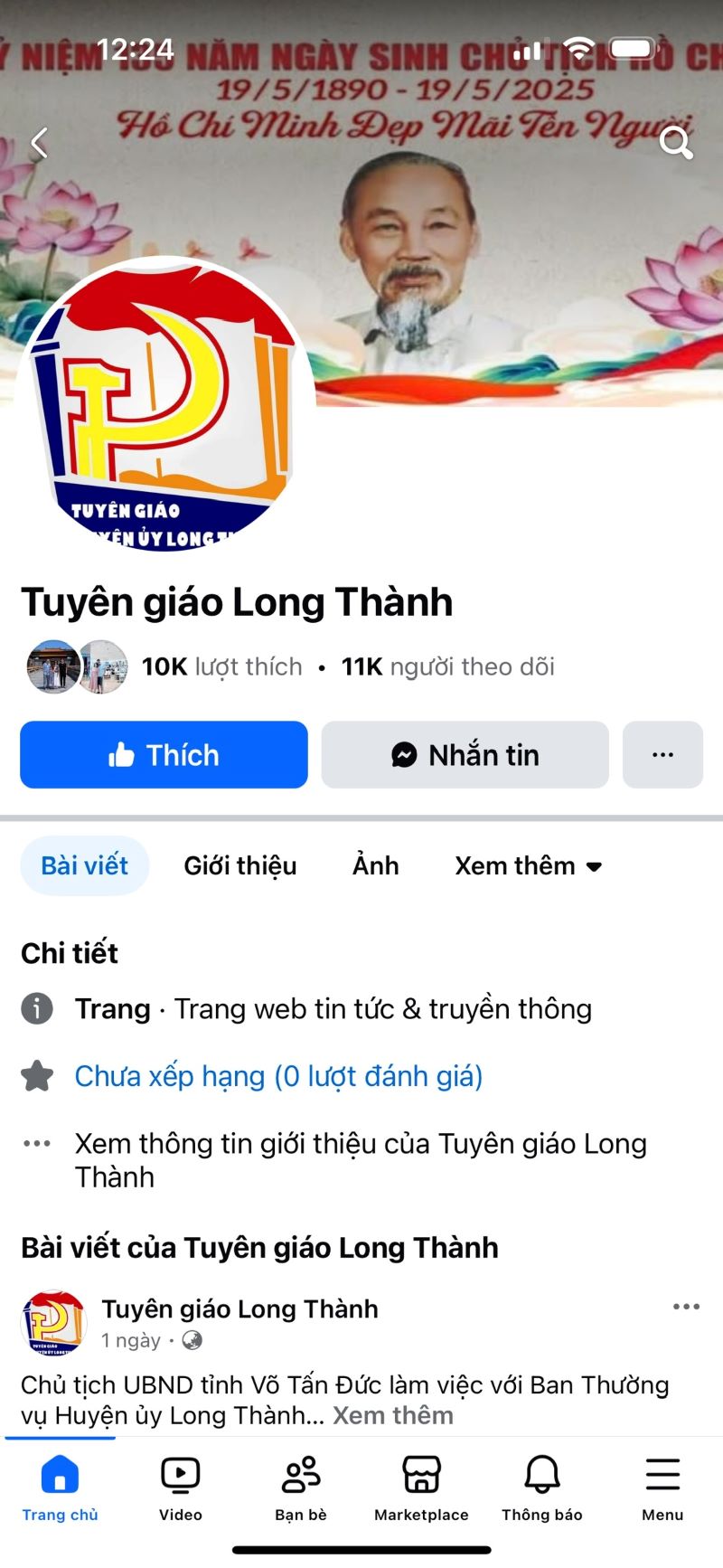Open the Menu tab
723x1568 pixels.
[x=662, y=1489]
